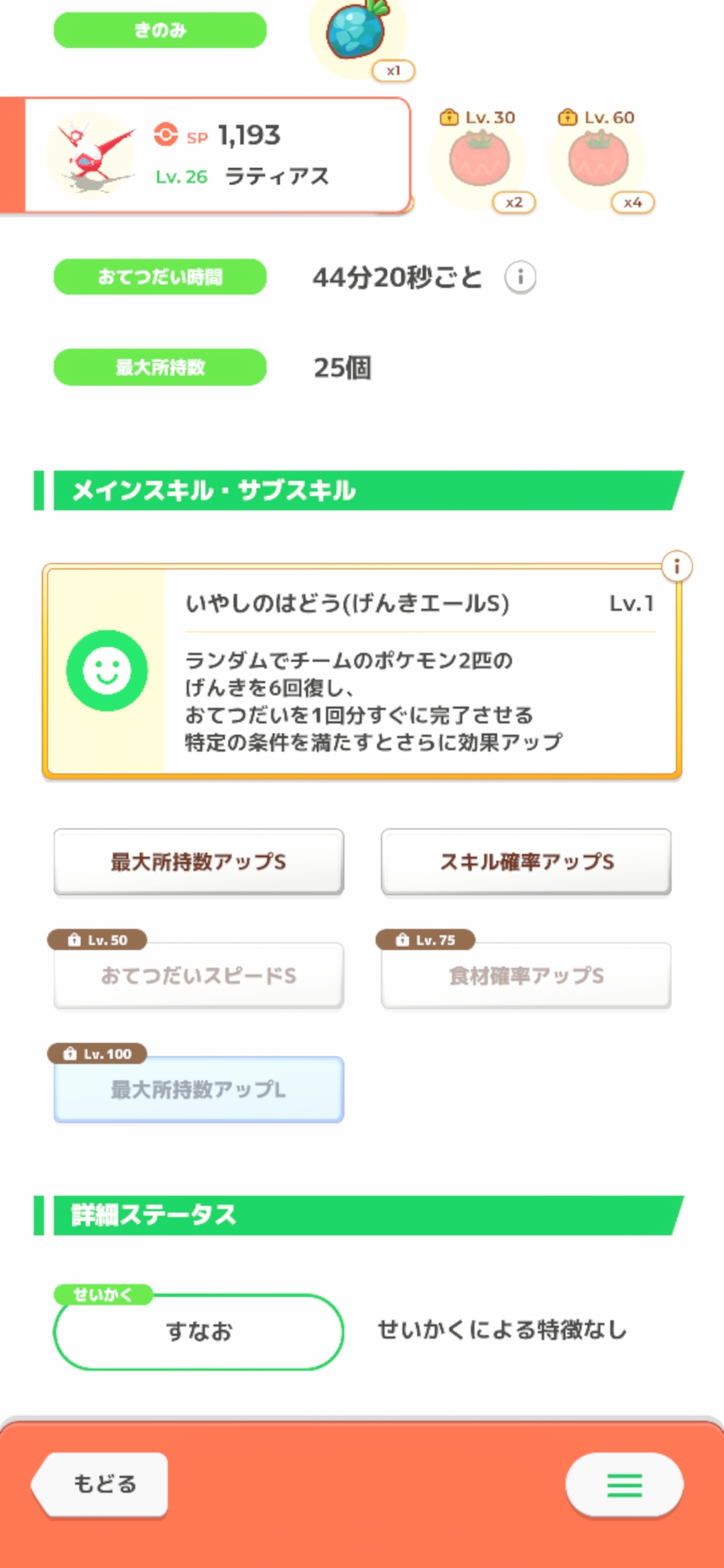Open the hamburger menu button

(624, 1485)
